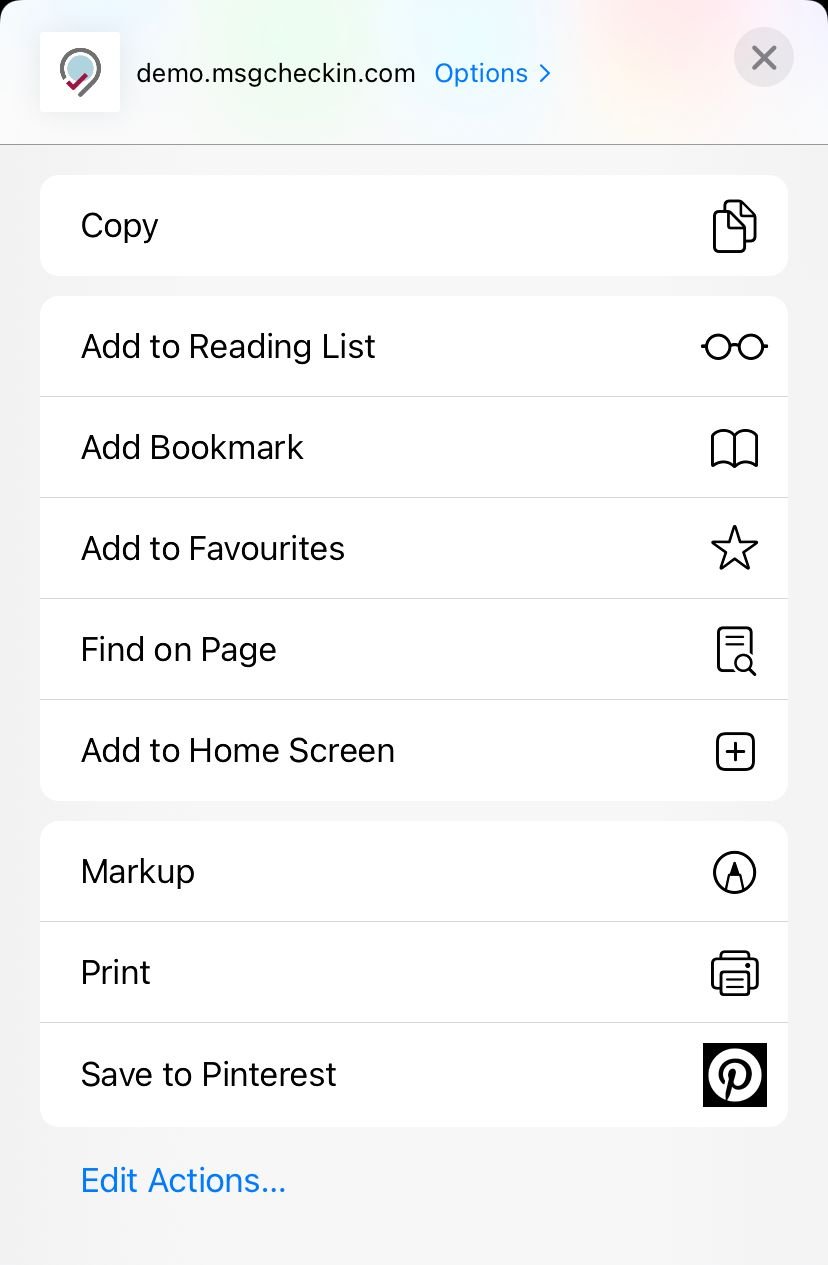This screenshot has width=828, height=1265.
Task: Add page to Reading List
Action: pos(414,347)
